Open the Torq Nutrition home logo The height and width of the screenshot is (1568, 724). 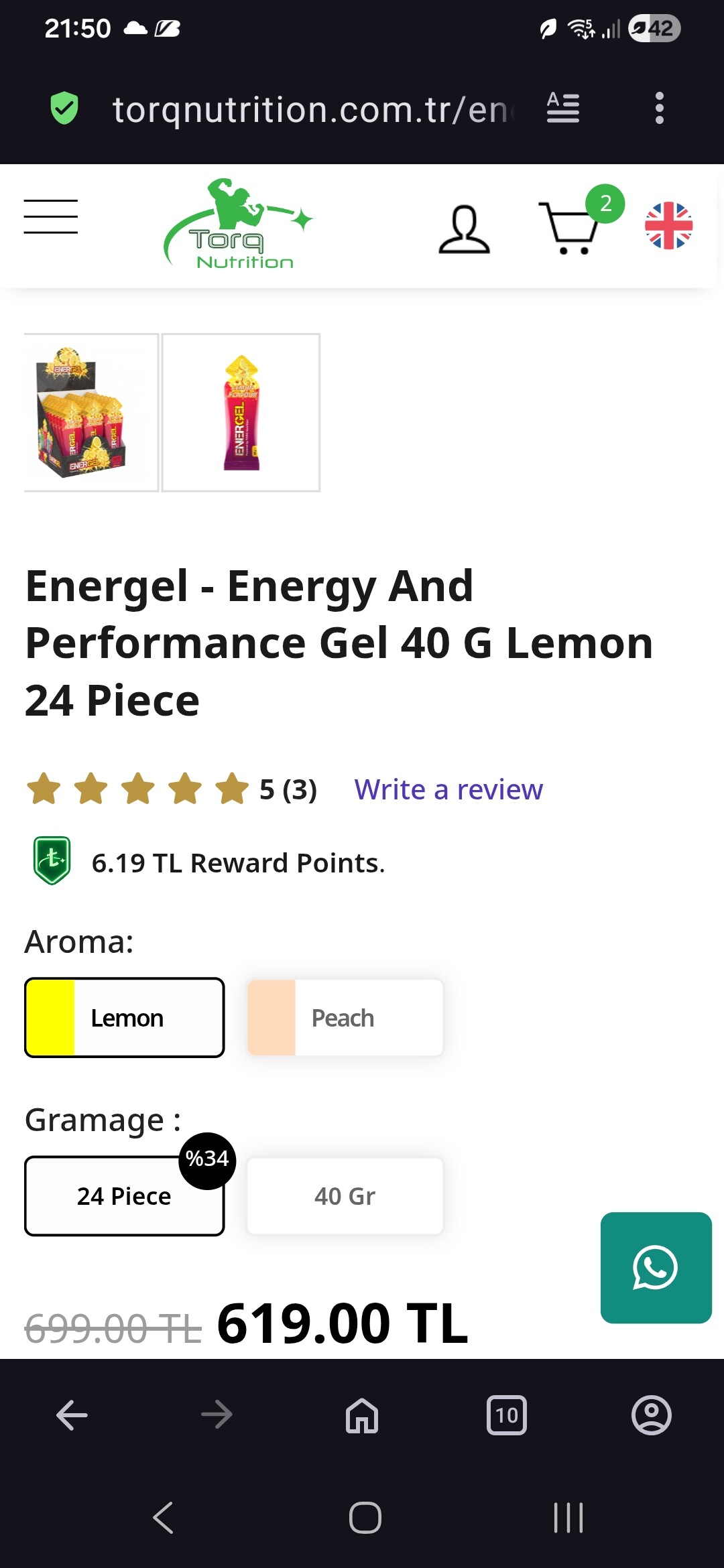pos(238,224)
